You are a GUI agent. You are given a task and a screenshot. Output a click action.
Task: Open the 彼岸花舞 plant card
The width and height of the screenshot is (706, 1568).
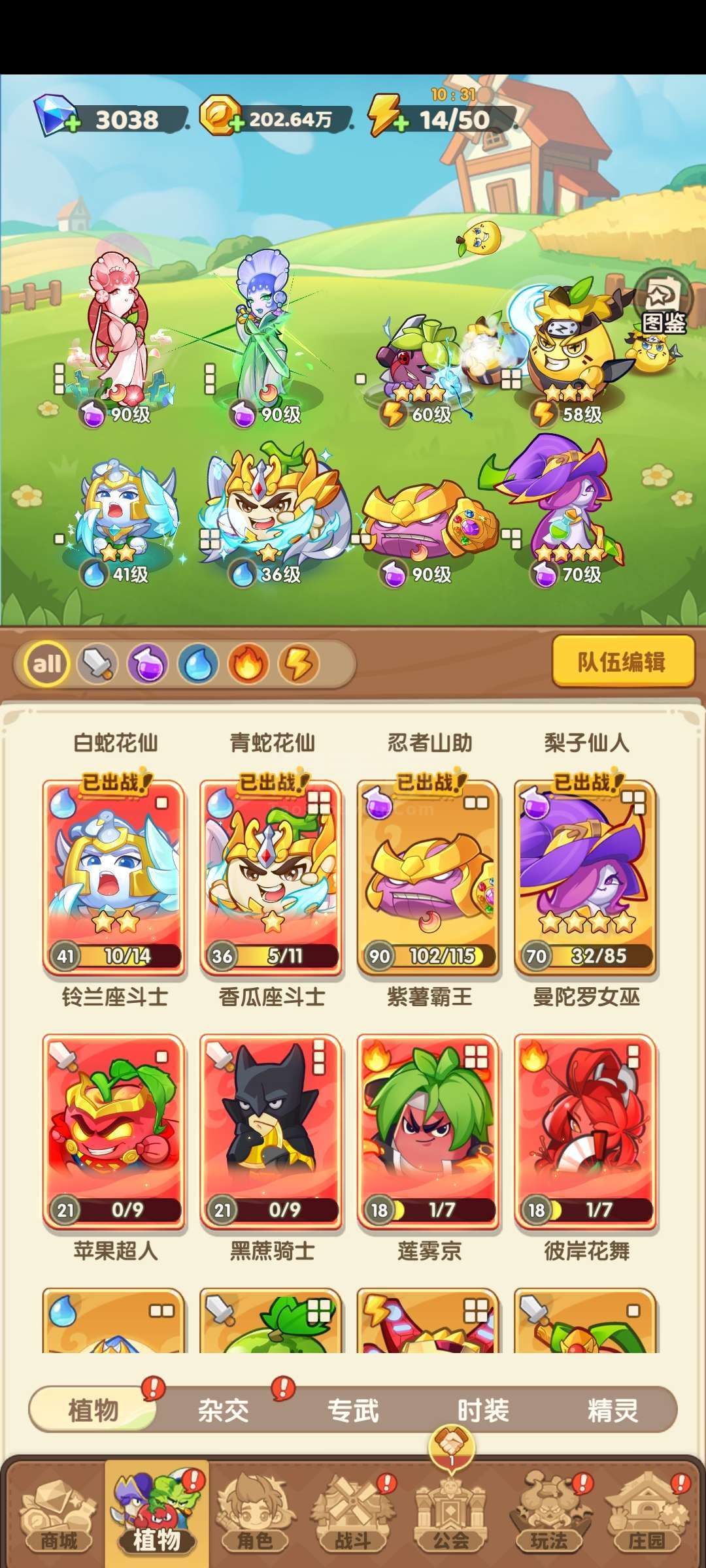click(586, 1132)
